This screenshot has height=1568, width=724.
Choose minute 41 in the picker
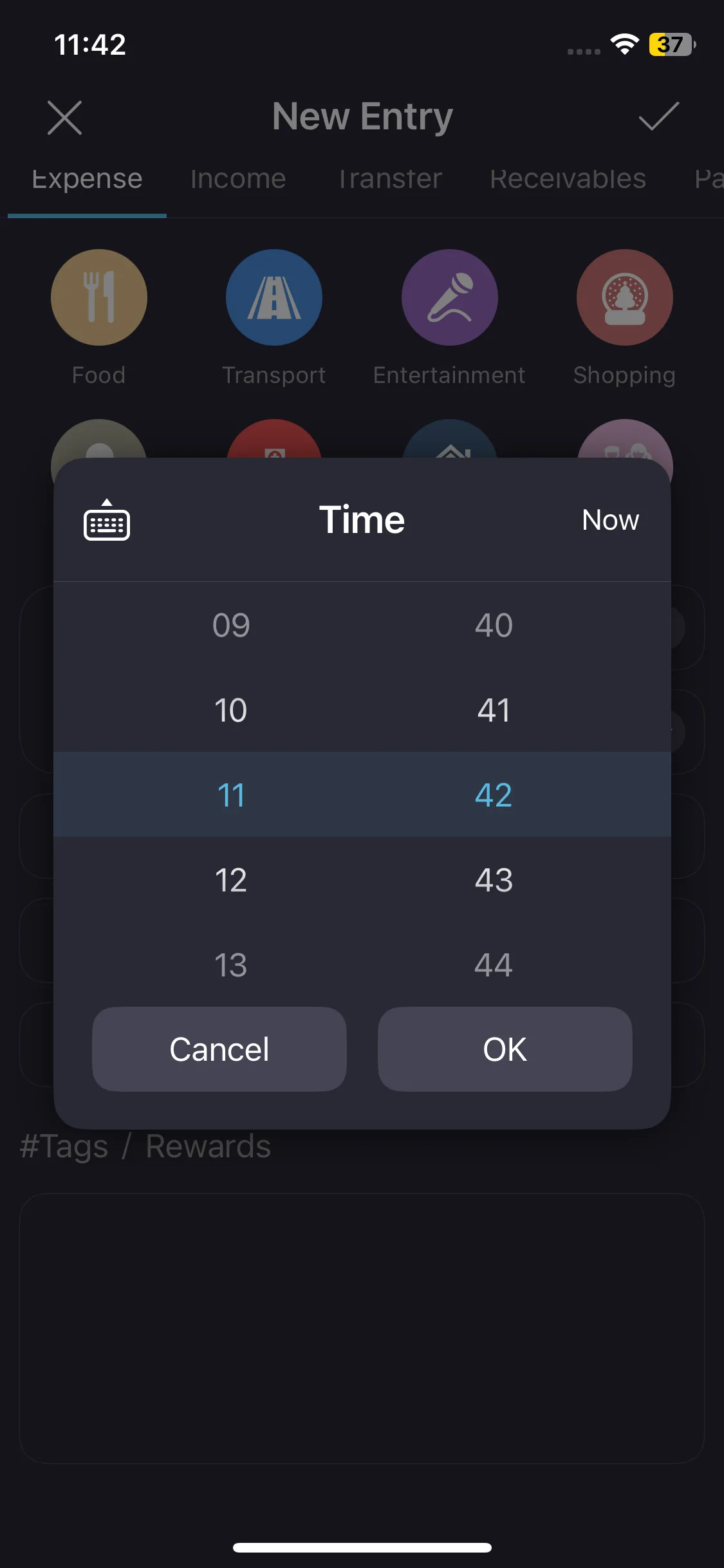pyautogui.click(x=494, y=711)
